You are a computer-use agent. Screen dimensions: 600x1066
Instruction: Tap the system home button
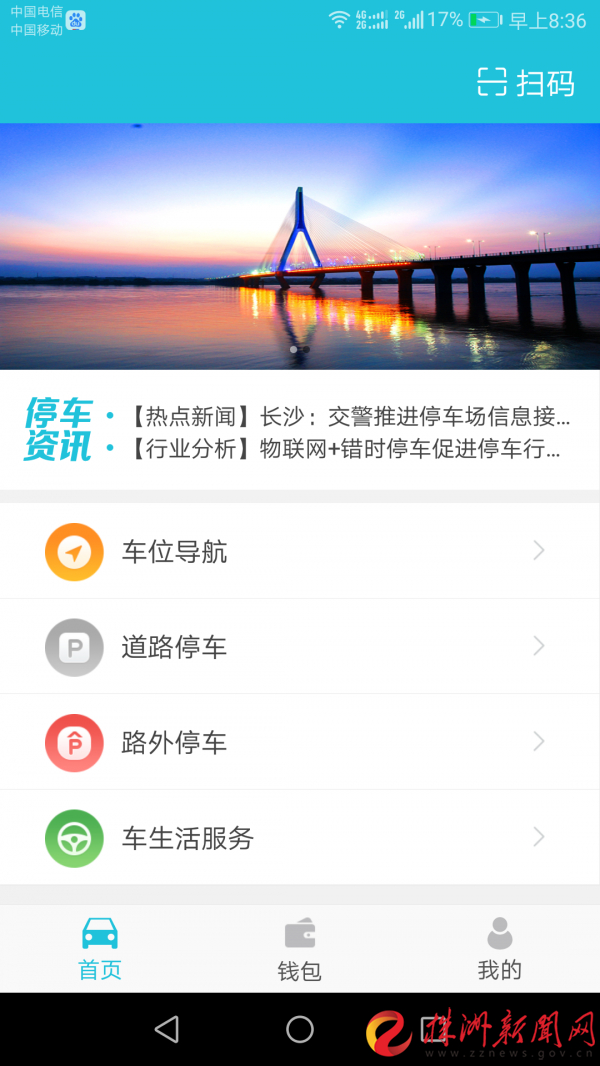(x=300, y=1029)
